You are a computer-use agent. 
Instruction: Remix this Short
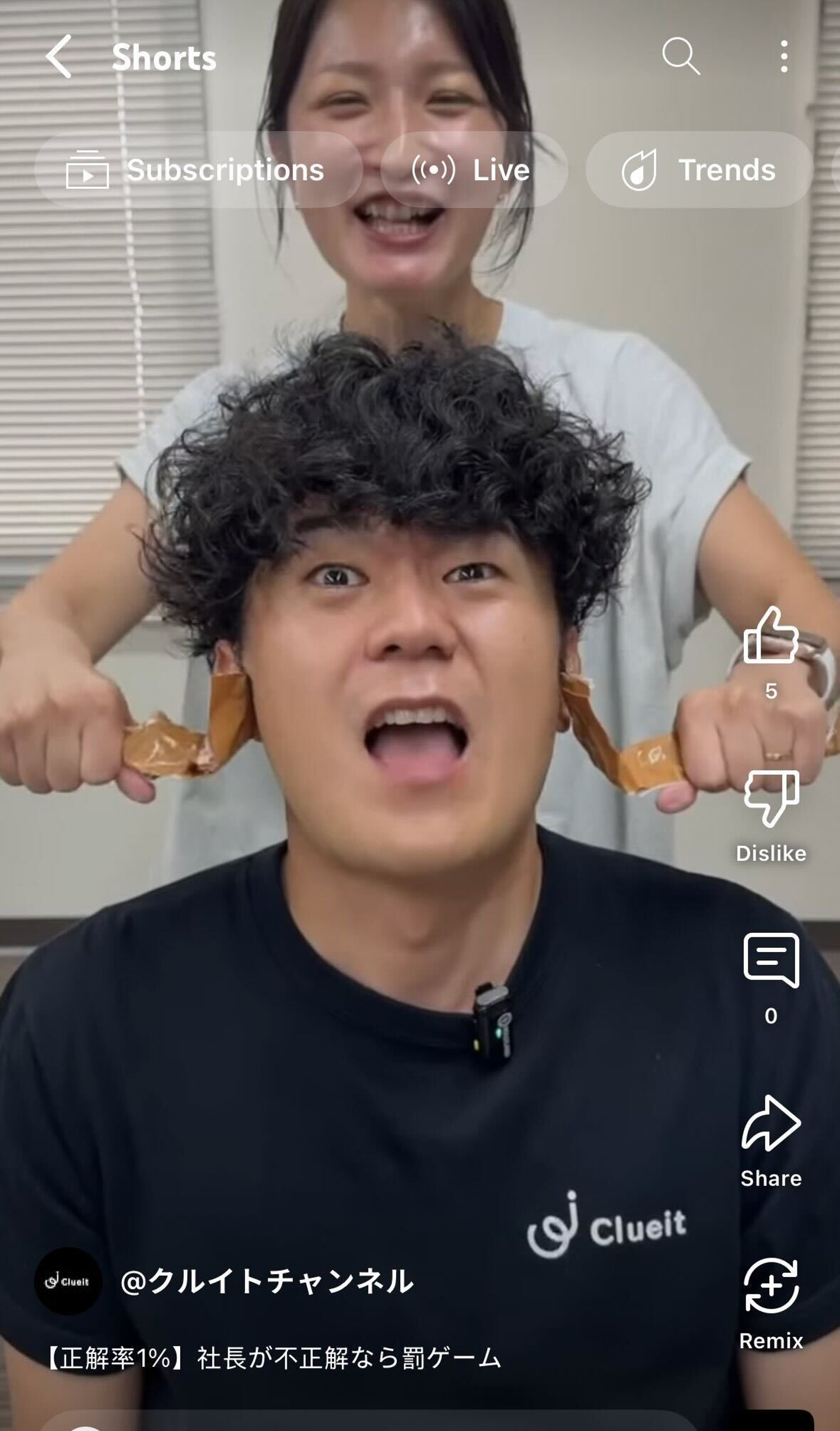click(771, 1287)
